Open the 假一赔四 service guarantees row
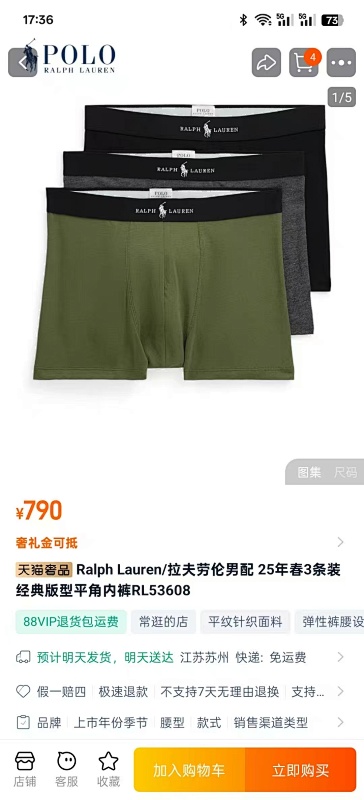The image size is (364, 800). (180, 691)
